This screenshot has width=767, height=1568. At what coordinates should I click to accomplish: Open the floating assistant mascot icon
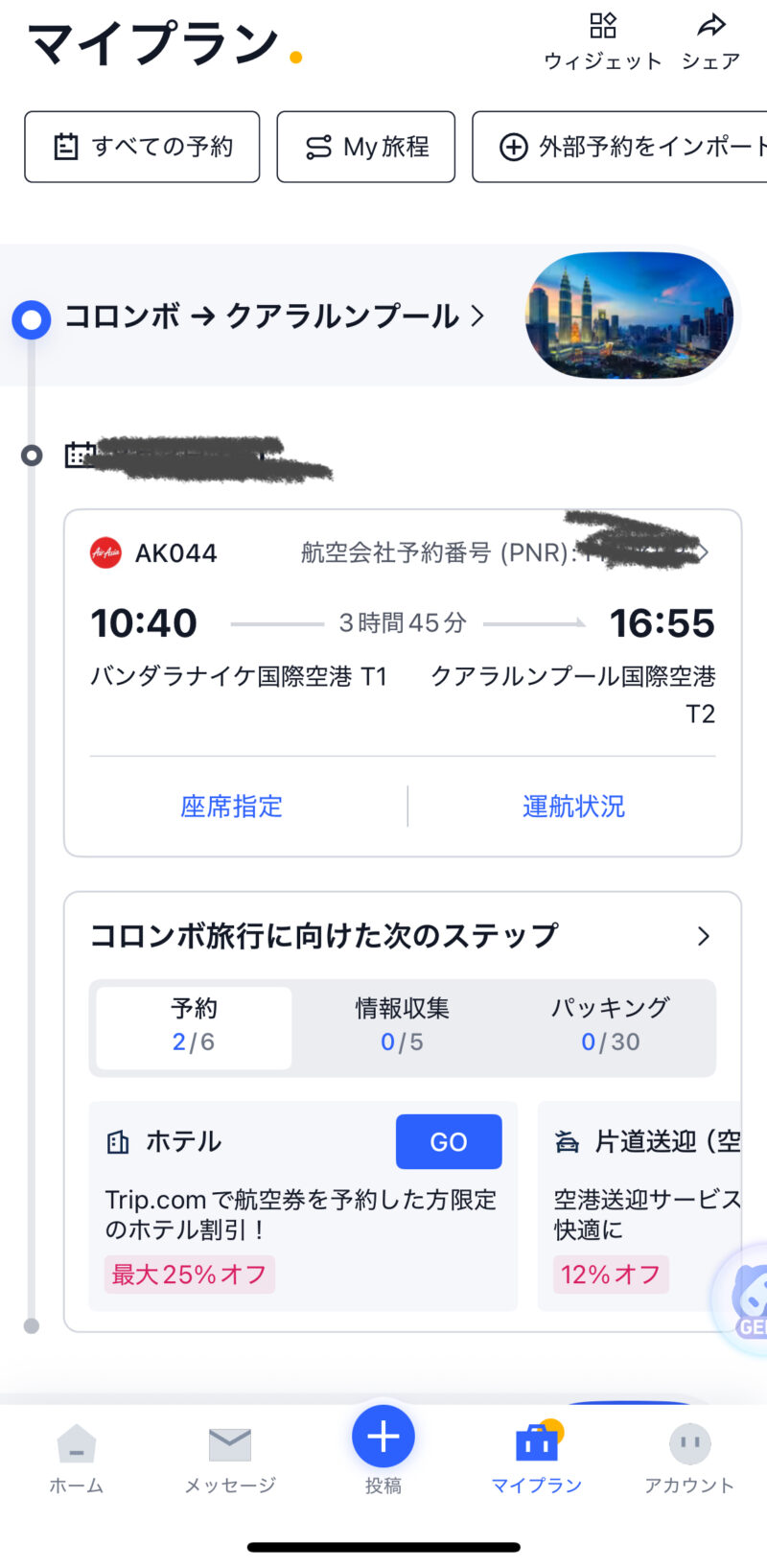(742, 1299)
